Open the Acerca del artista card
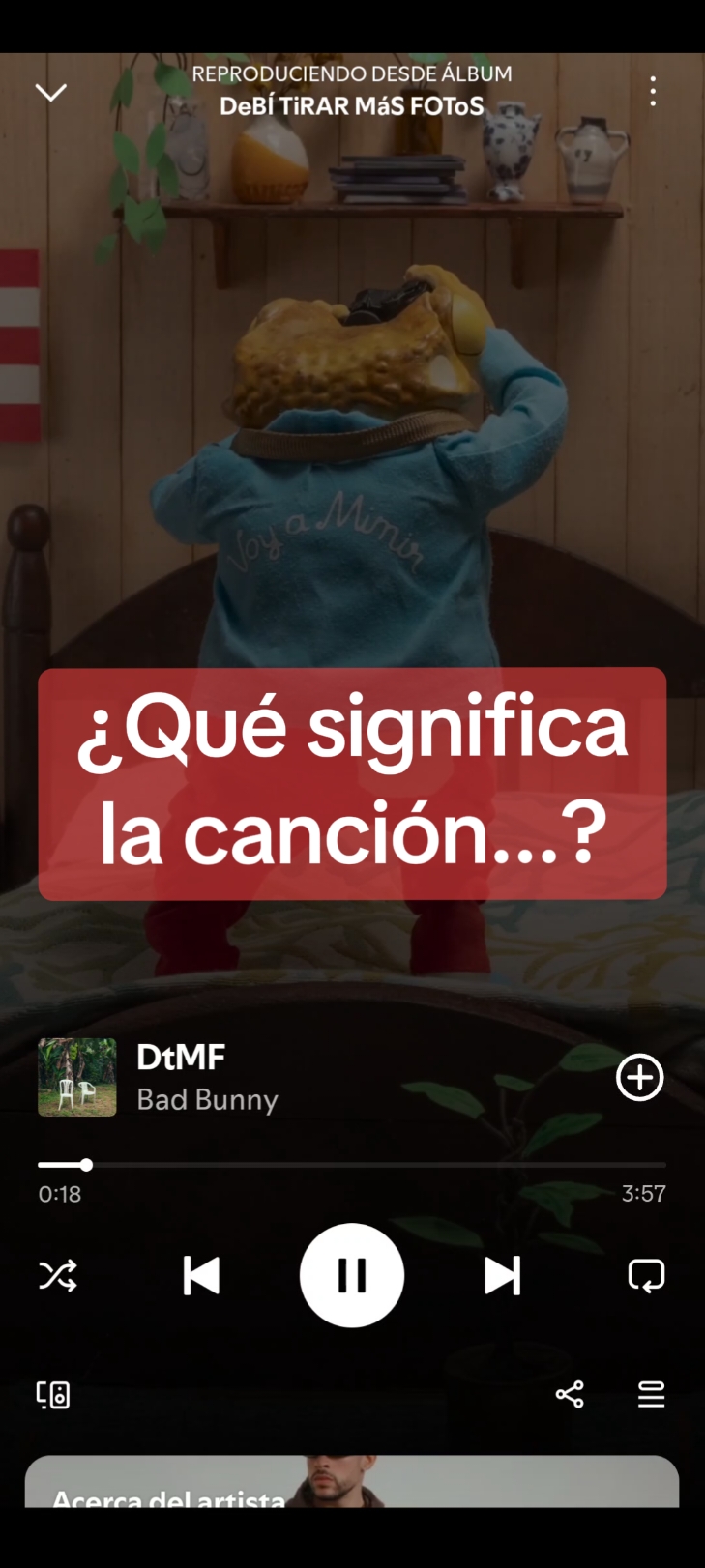This screenshot has width=705, height=1568. tap(352, 1482)
